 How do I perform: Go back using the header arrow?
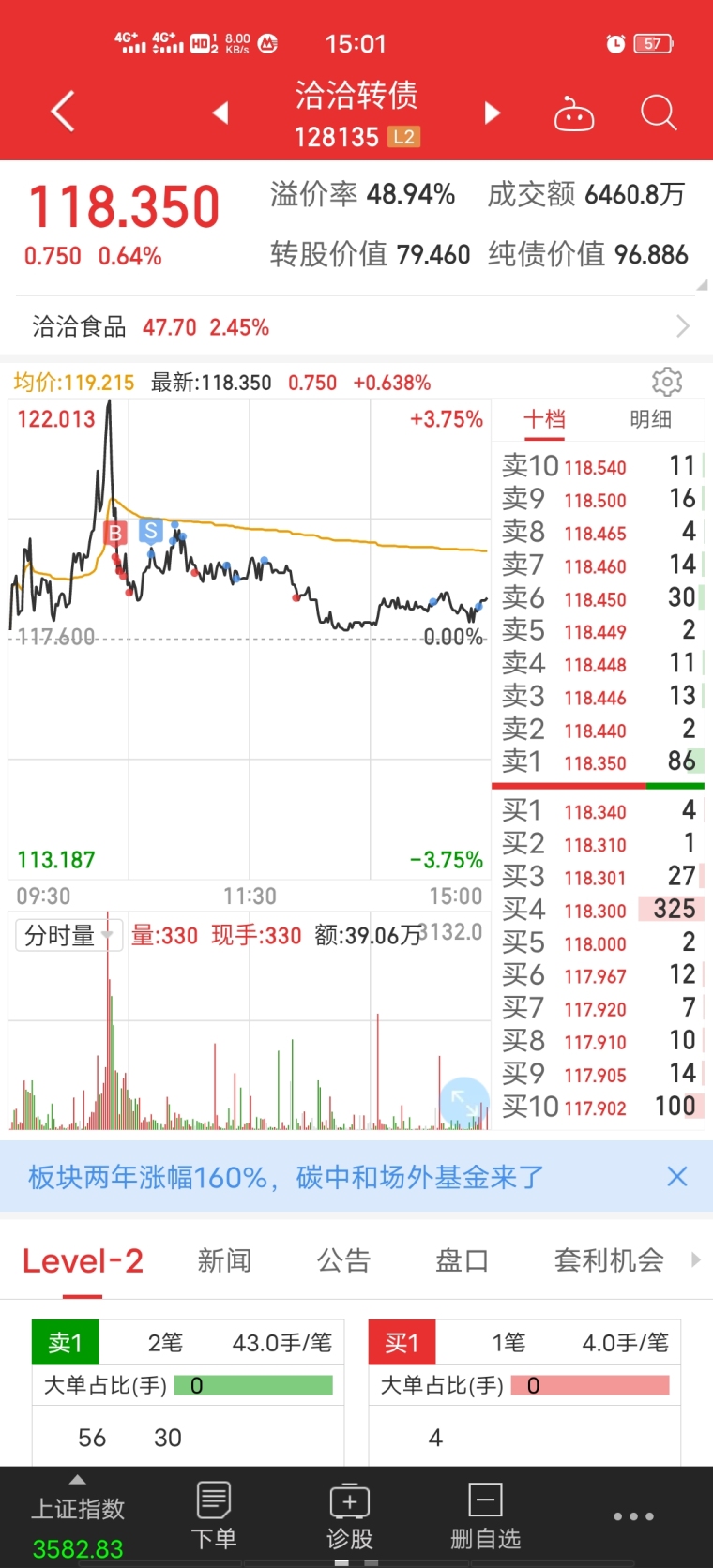tap(63, 113)
